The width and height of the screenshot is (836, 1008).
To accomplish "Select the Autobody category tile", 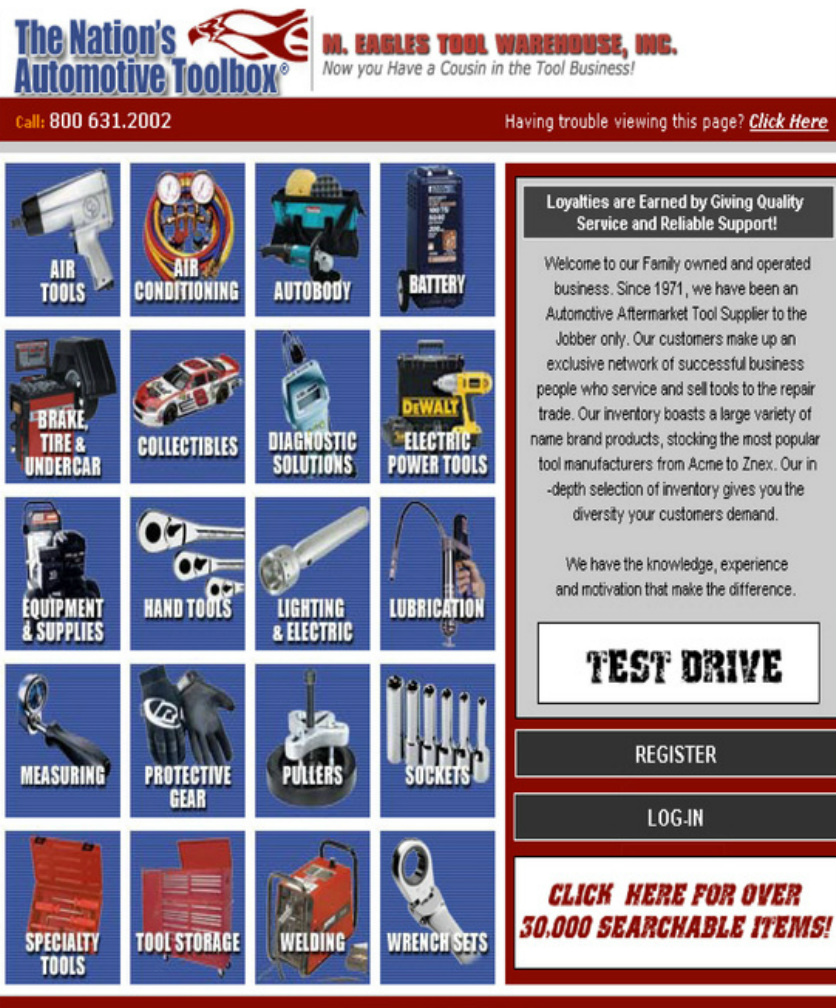I will click(x=312, y=240).
